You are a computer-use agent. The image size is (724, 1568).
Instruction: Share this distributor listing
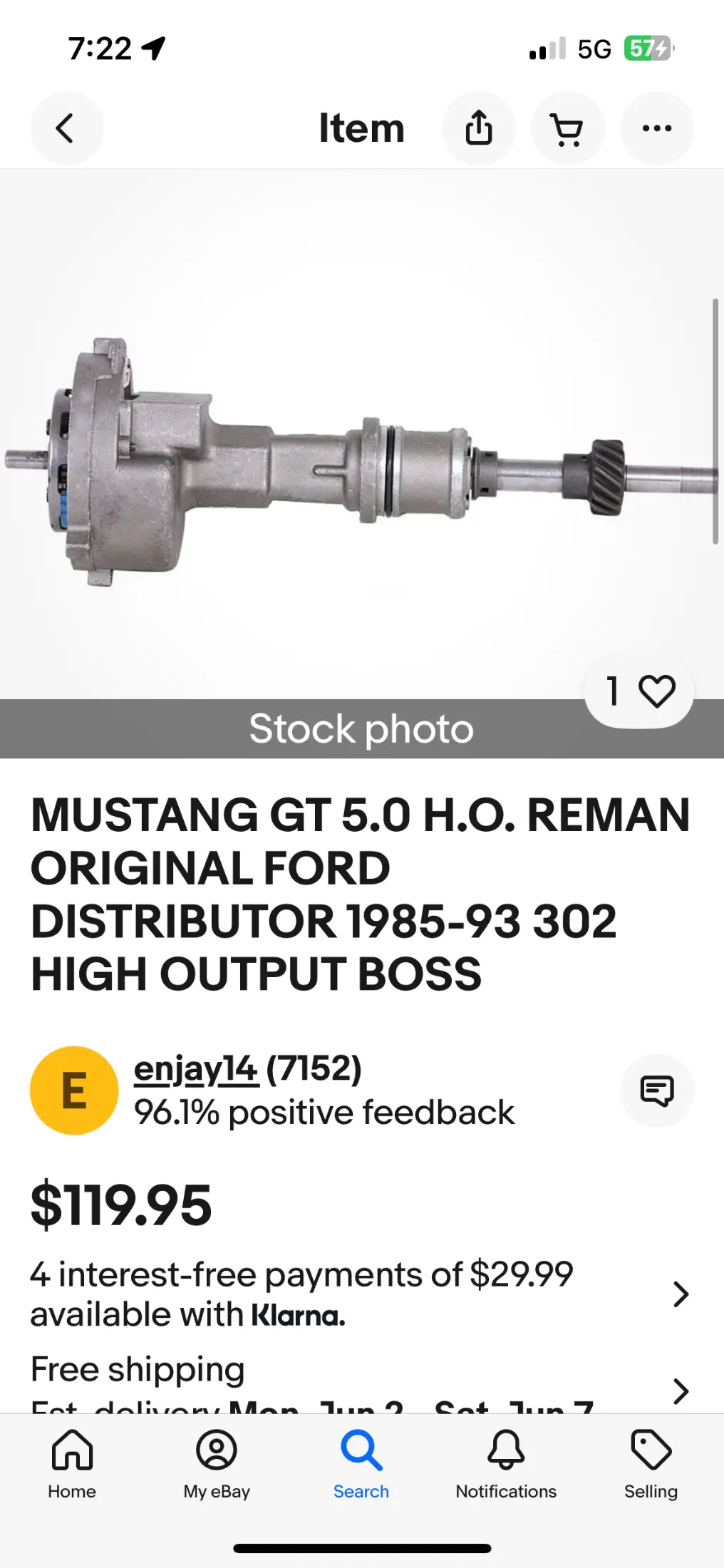pyautogui.click(x=479, y=128)
